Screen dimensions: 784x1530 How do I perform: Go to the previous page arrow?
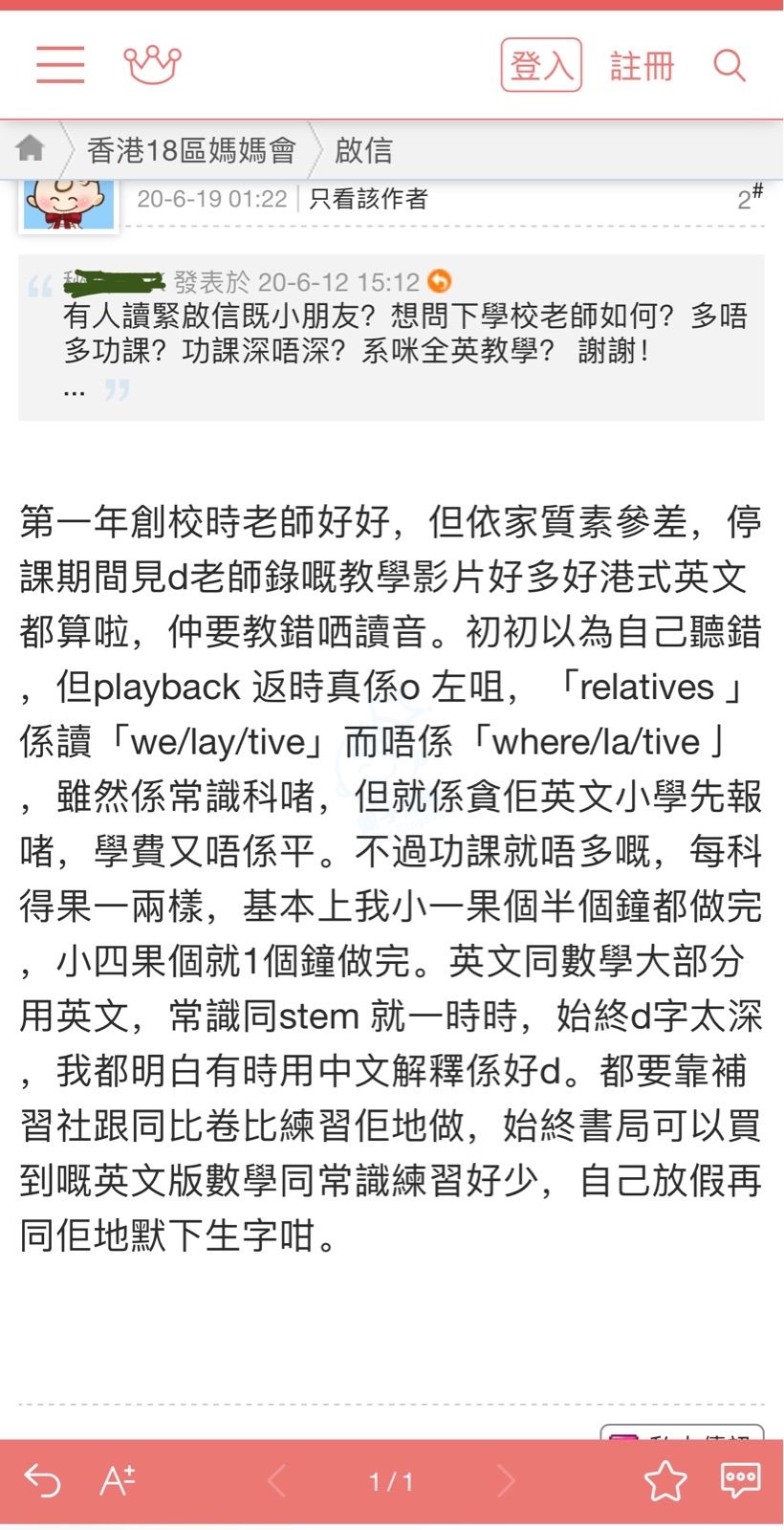(x=276, y=1480)
